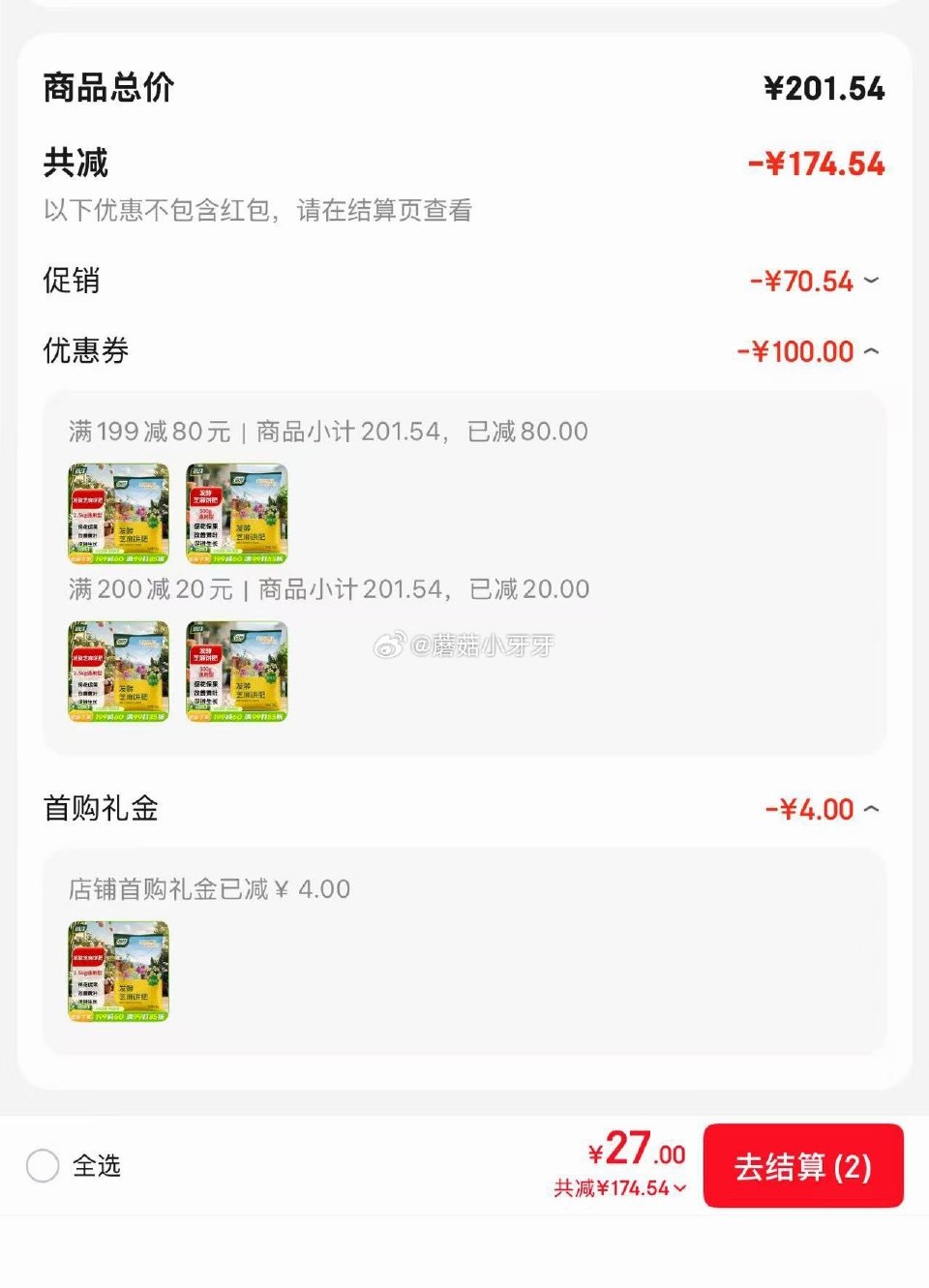Click the 共减 discount label
This screenshot has width=929, height=1288.
75,165
